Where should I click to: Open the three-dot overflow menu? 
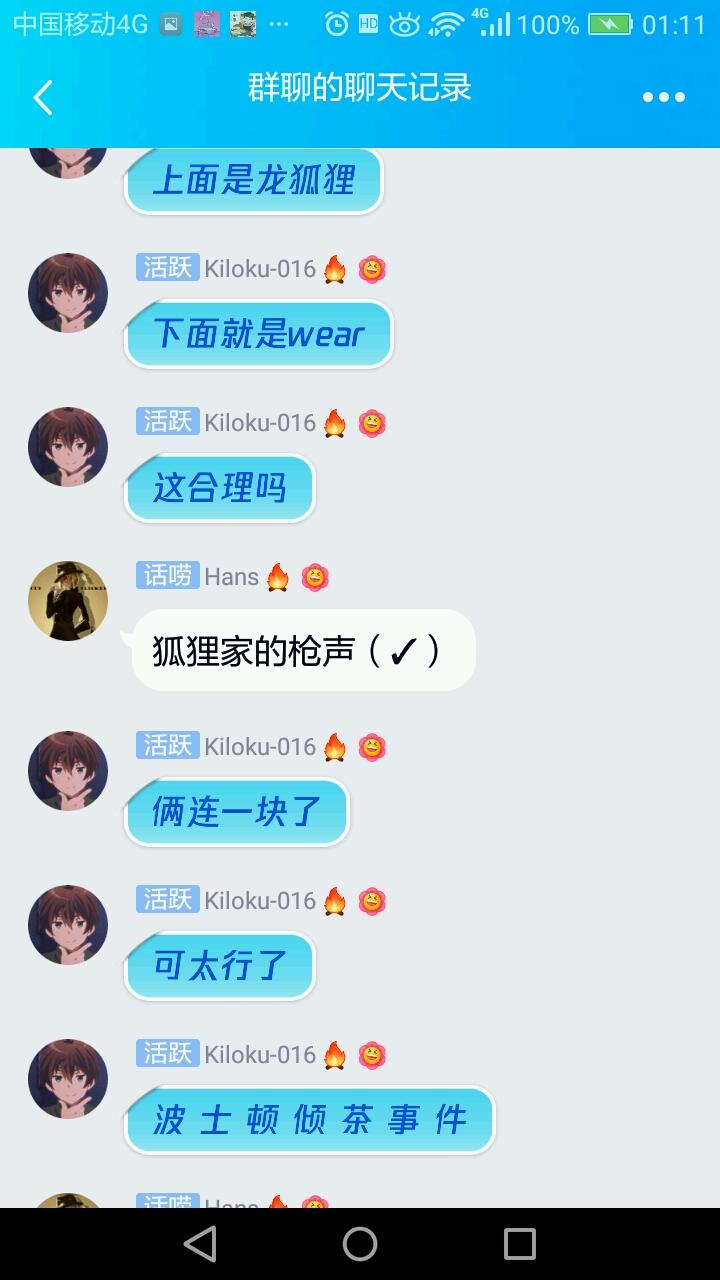coord(664,98)
